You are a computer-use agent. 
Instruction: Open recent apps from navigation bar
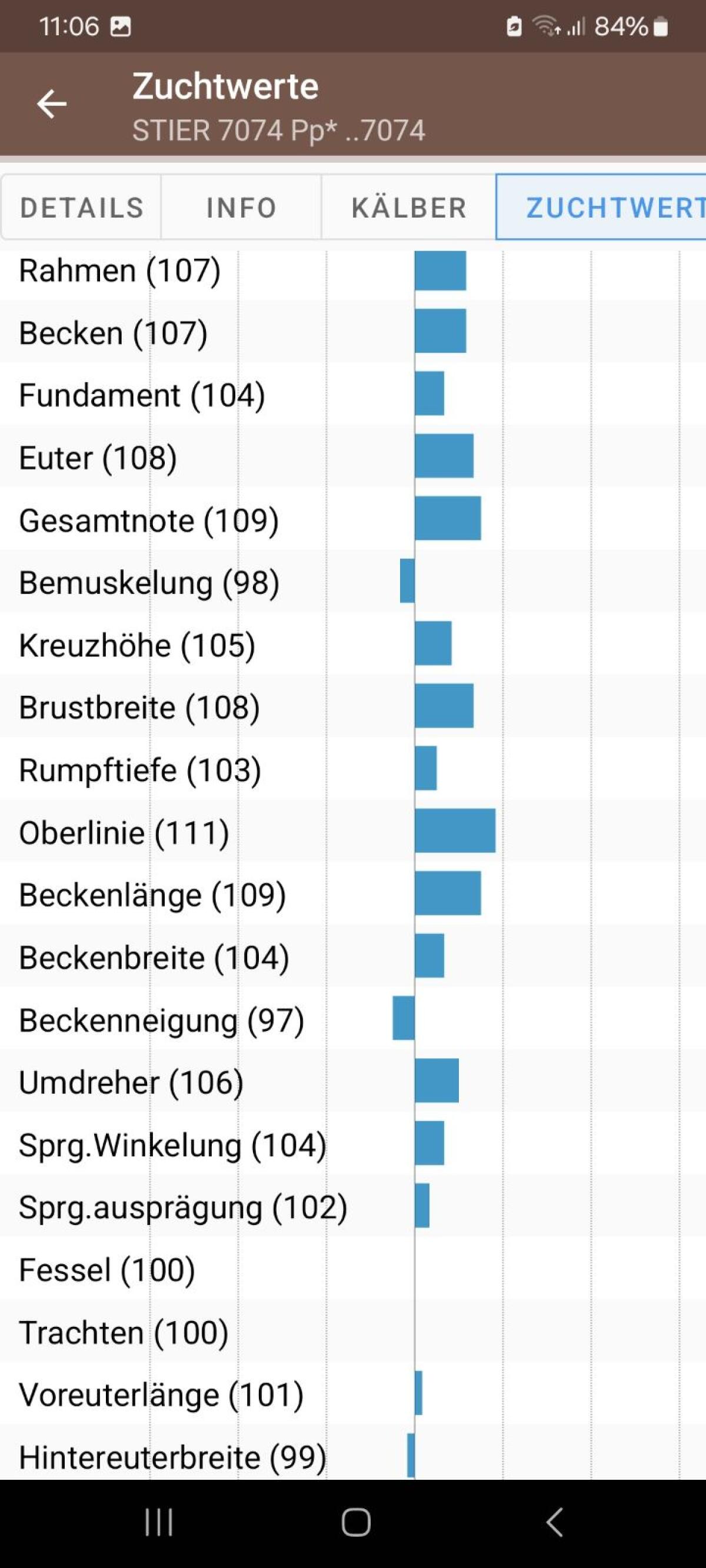[159, 1522]
